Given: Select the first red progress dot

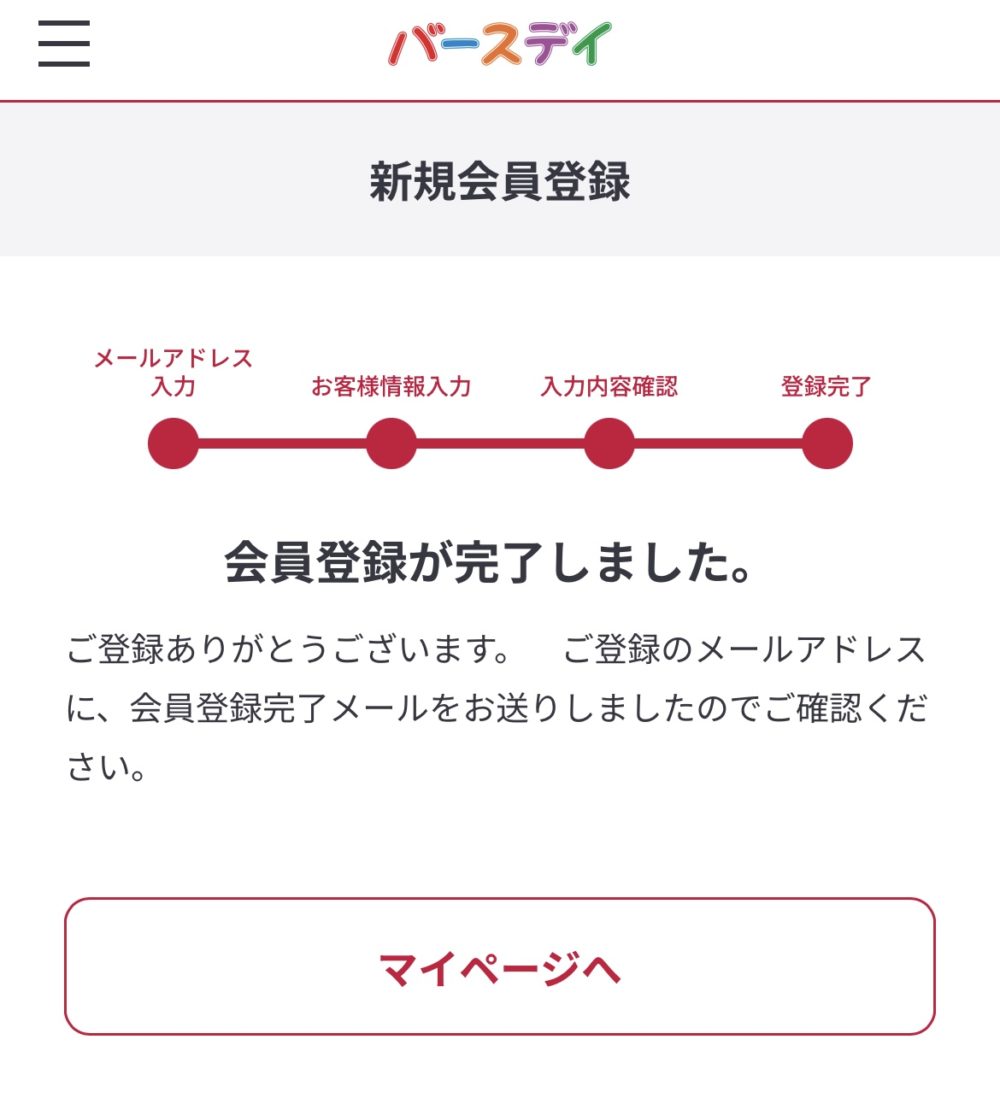Looking at the screenshot, I should pyautogui.click(x=172, y=443).
